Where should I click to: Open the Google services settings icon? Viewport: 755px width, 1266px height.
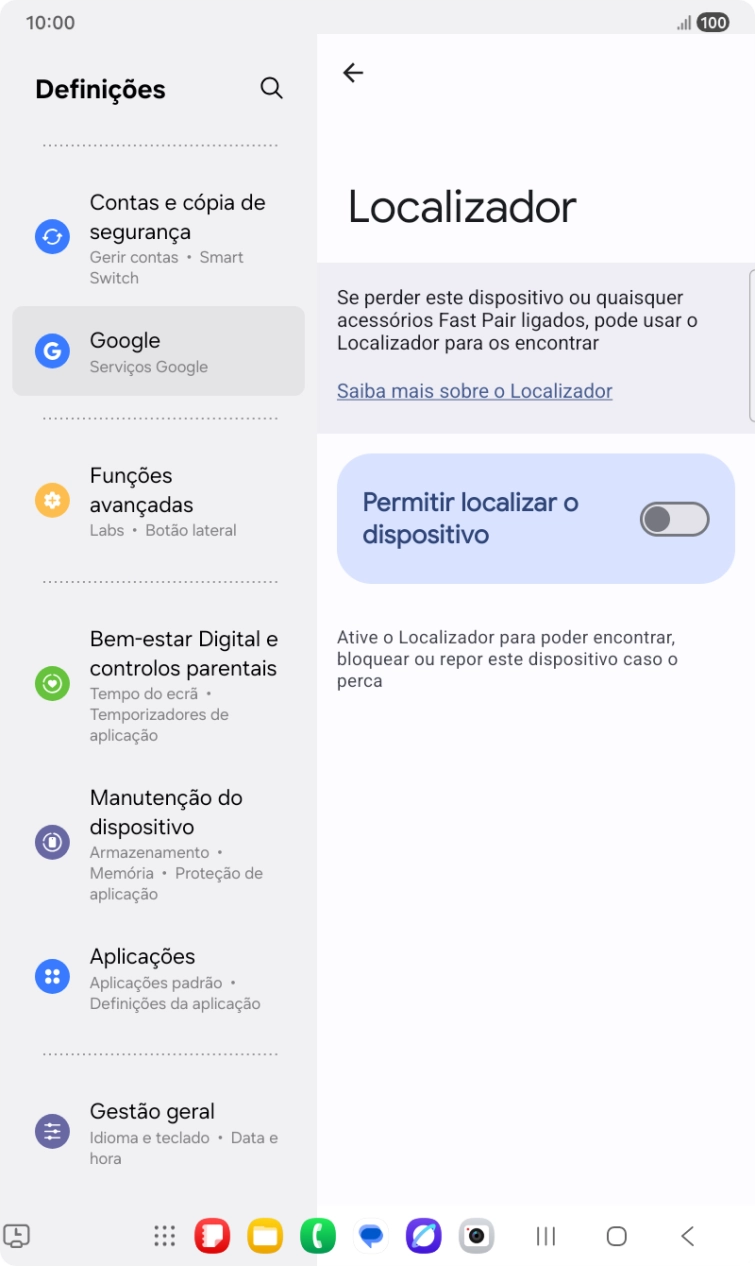tap(52, 352)
